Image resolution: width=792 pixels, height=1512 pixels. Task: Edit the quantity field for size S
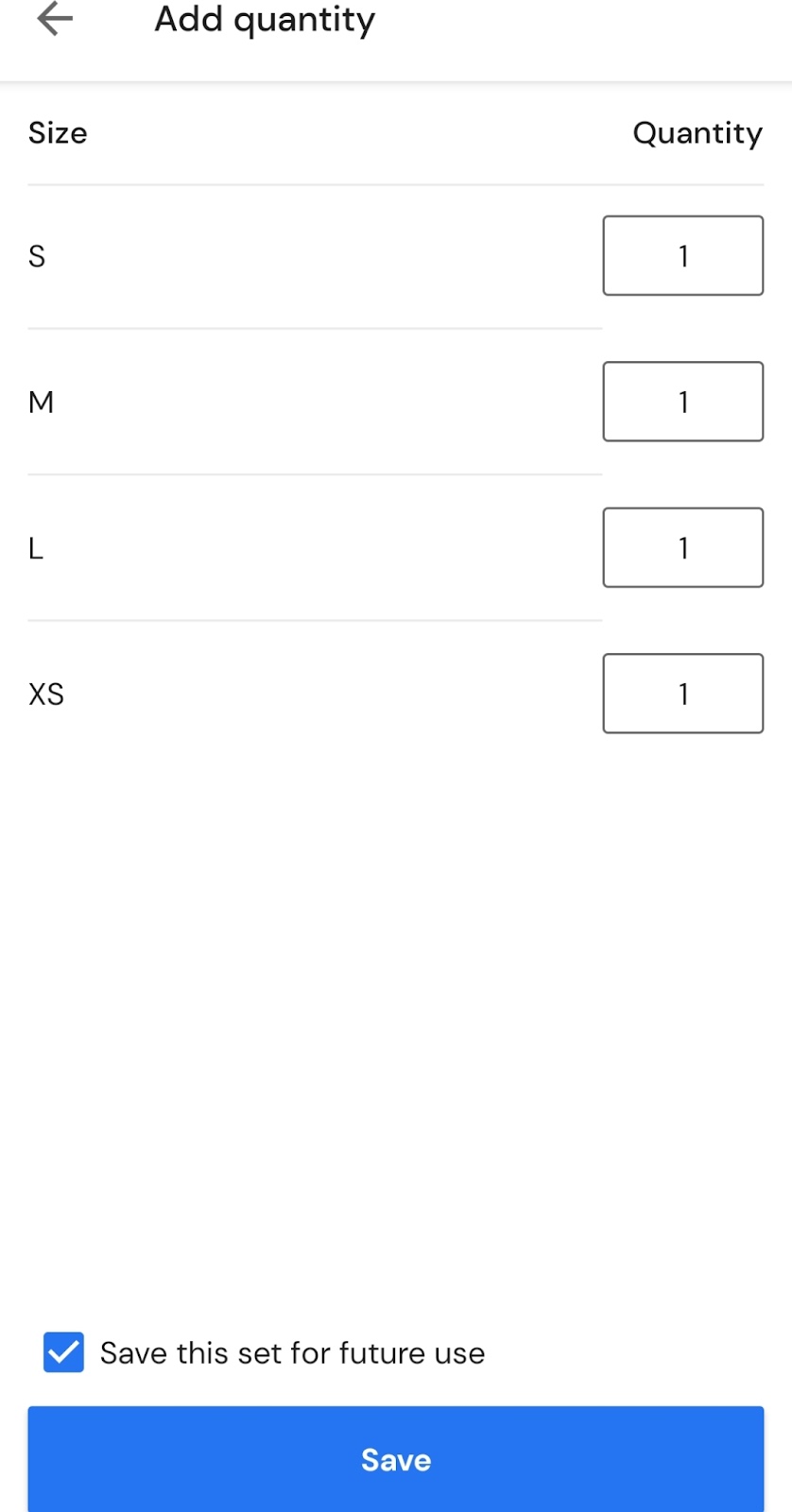click(x=682, y=256)
